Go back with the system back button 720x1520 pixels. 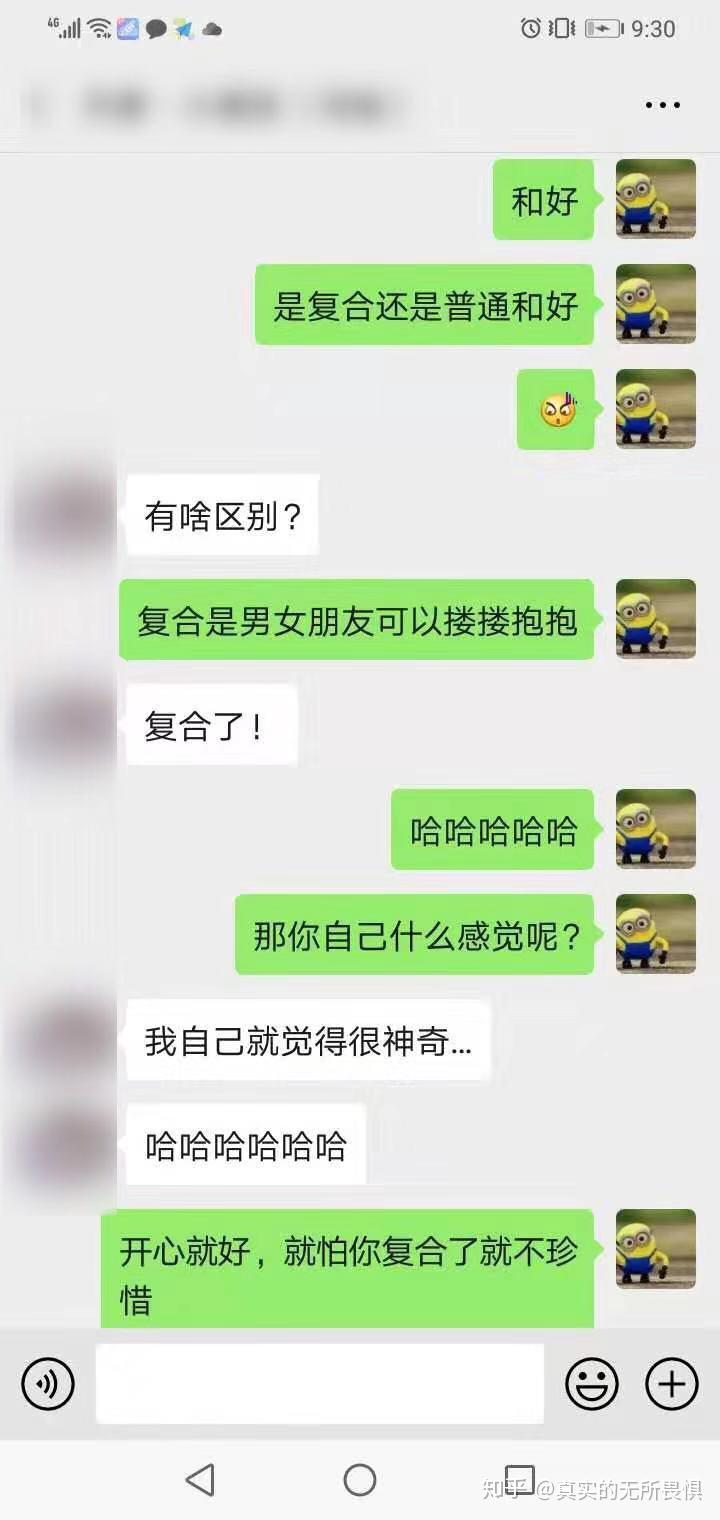[200, 1479]
